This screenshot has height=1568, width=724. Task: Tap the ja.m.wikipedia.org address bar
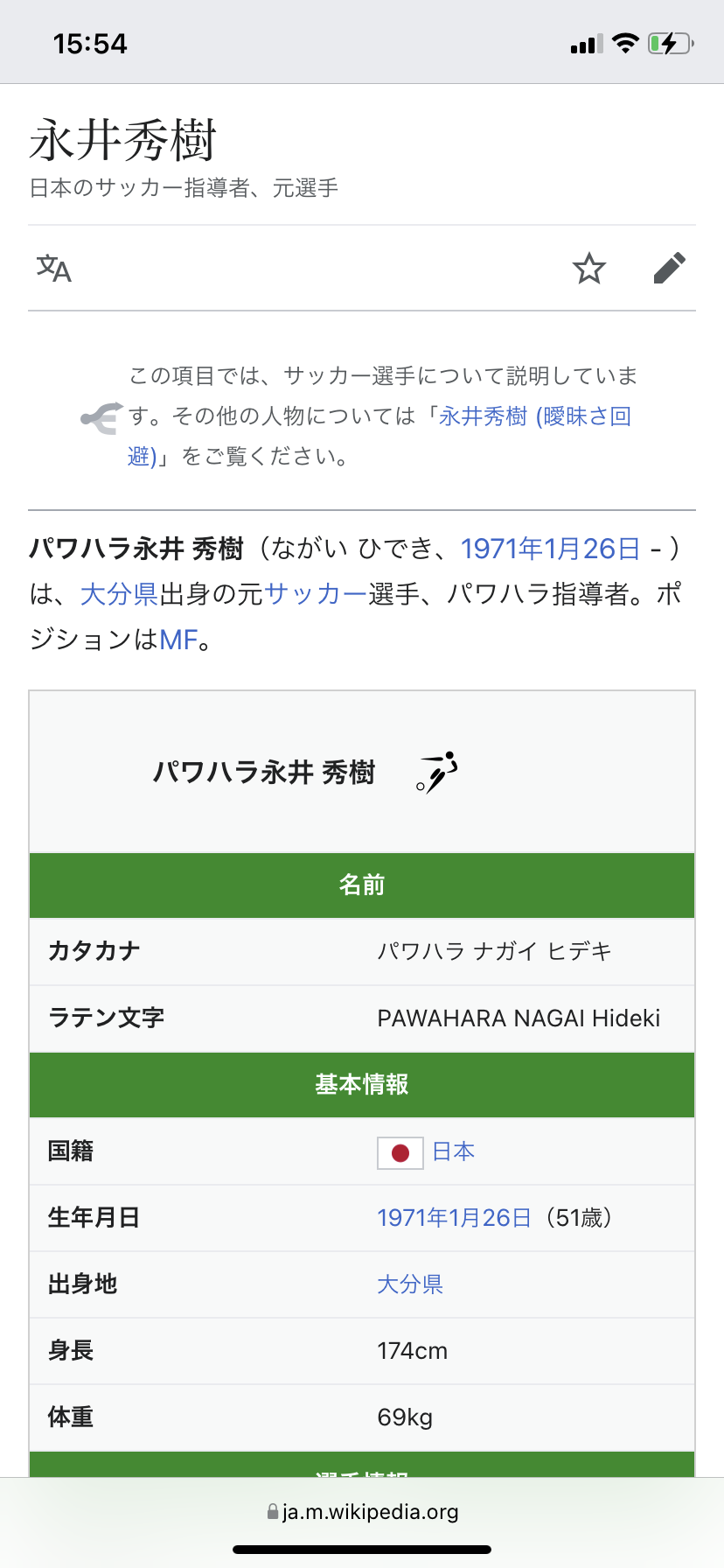pyautogui.click(x=362, y=1512)
